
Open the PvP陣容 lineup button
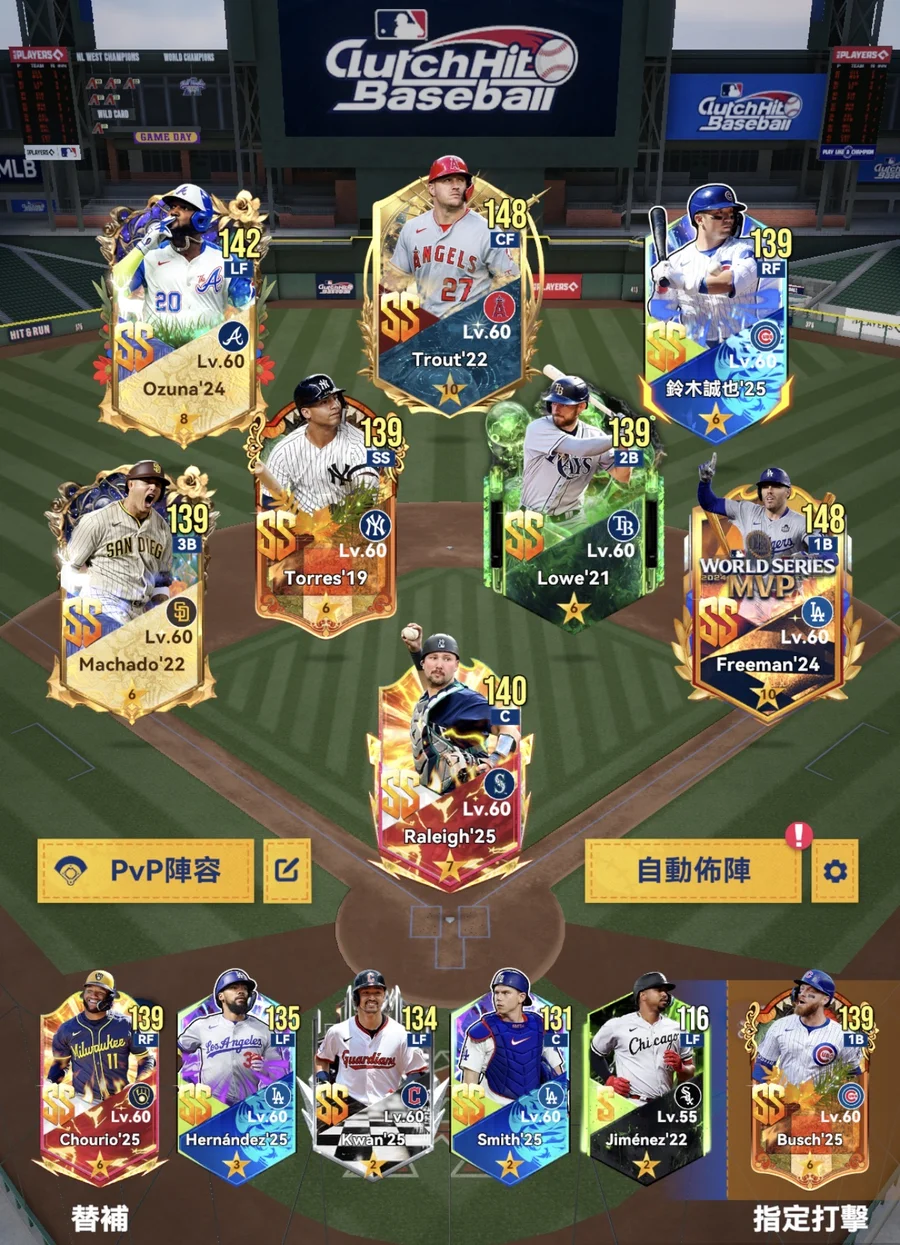tap(146, 870)
